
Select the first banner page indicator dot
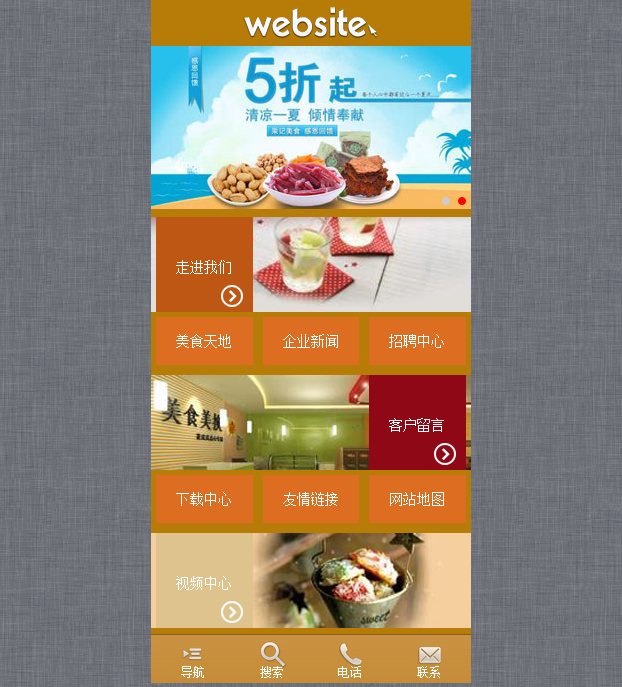click(446, 201)
